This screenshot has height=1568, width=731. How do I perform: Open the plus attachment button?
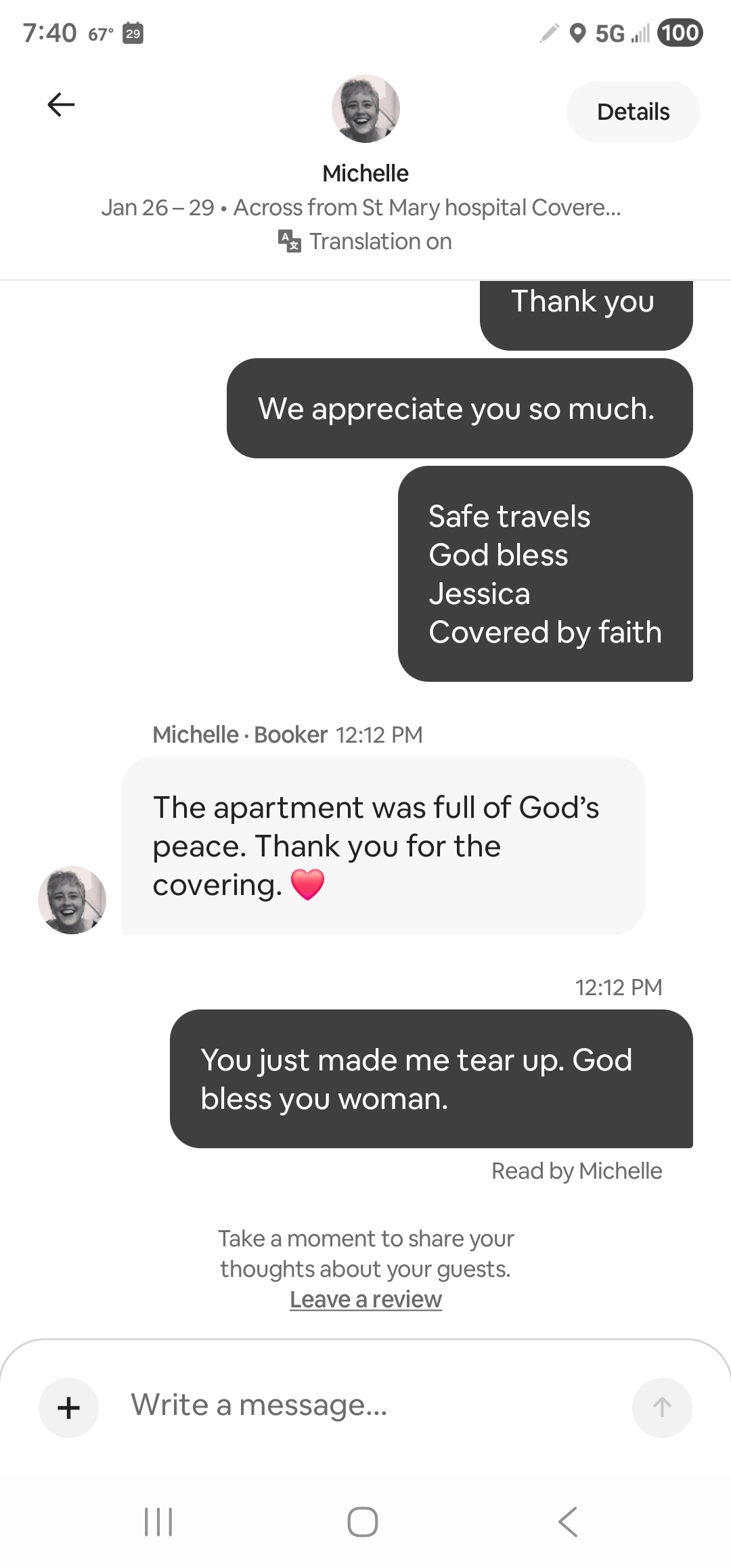click(x=69, y=1408)
